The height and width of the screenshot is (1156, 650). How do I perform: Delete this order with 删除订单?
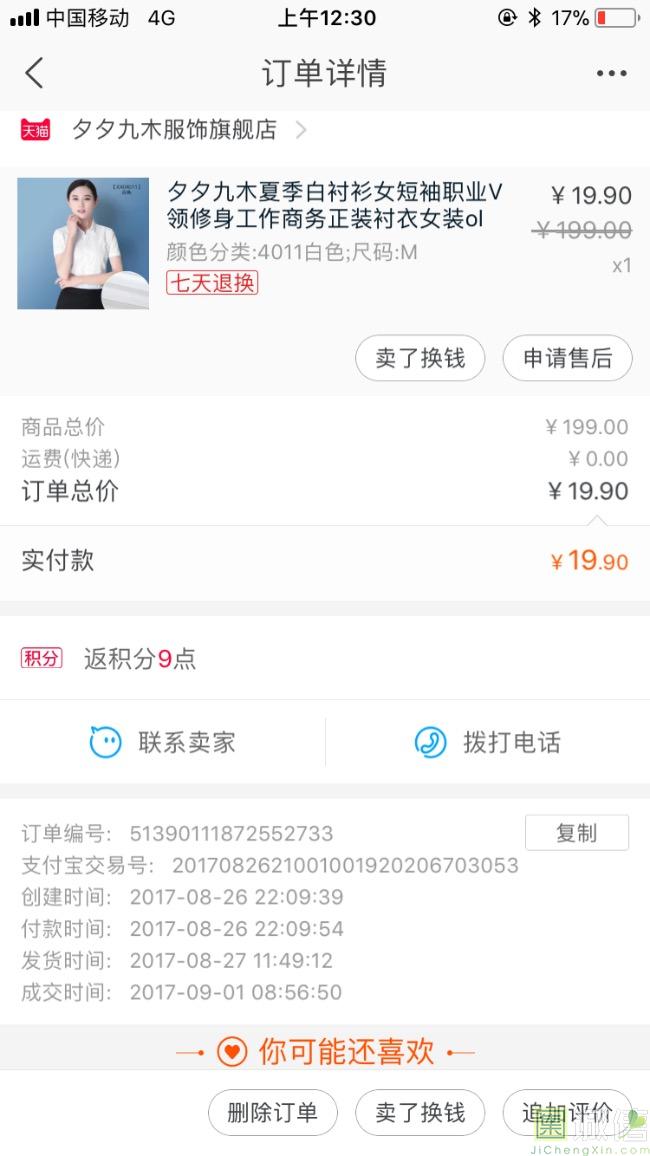(x=272, y=1112)
